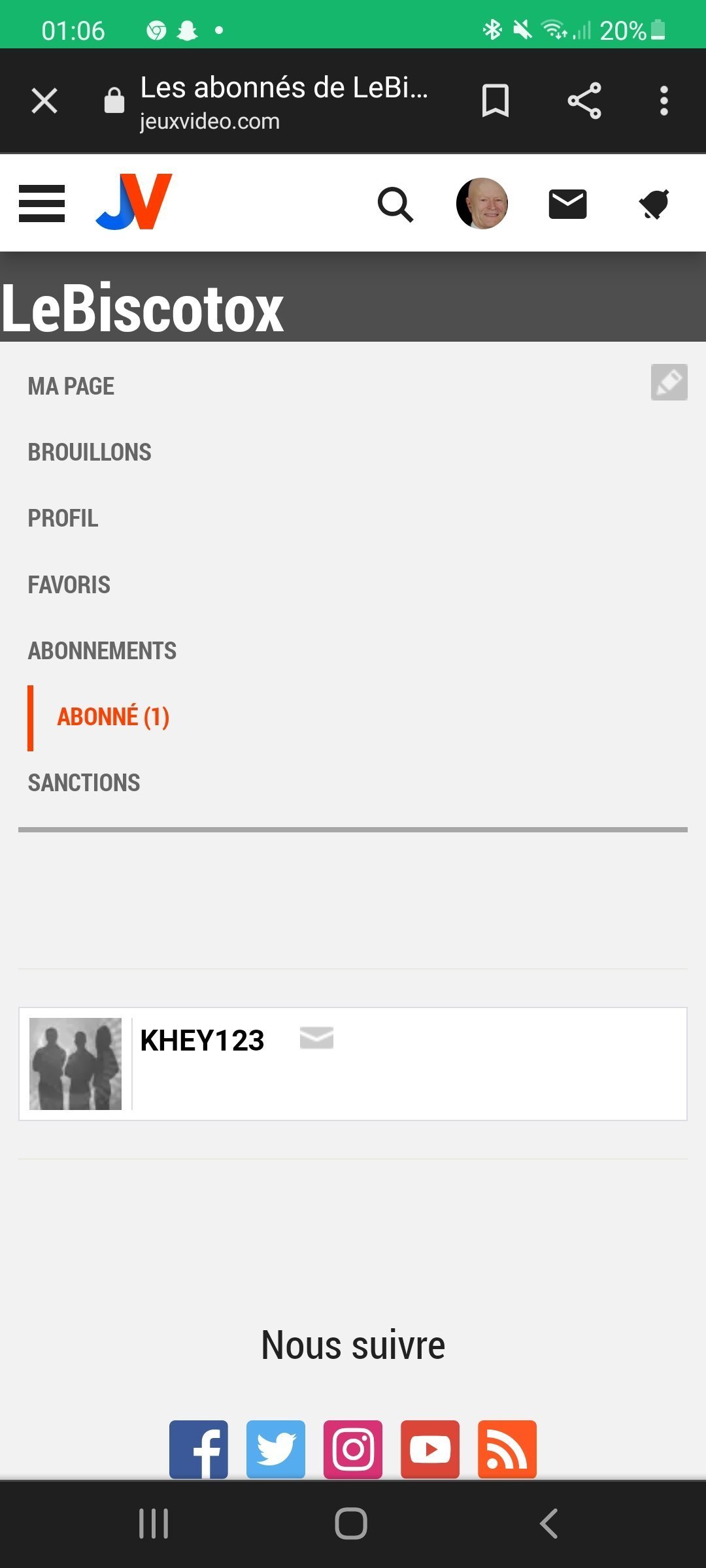Go to Ma Page section
This screenshot has width=706, height=1568.
[x=71, y=386]
